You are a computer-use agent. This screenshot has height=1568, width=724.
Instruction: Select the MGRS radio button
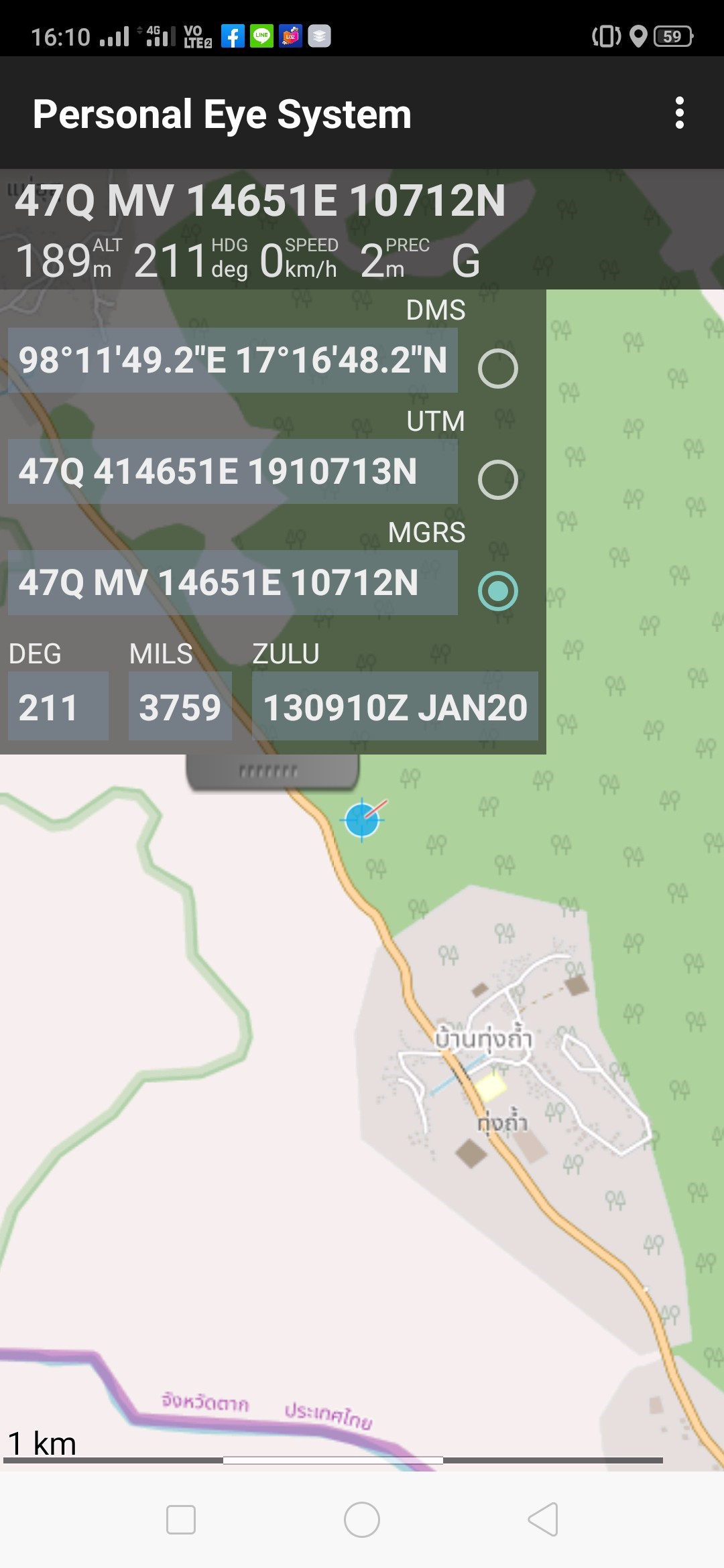[x=497, y=590]
